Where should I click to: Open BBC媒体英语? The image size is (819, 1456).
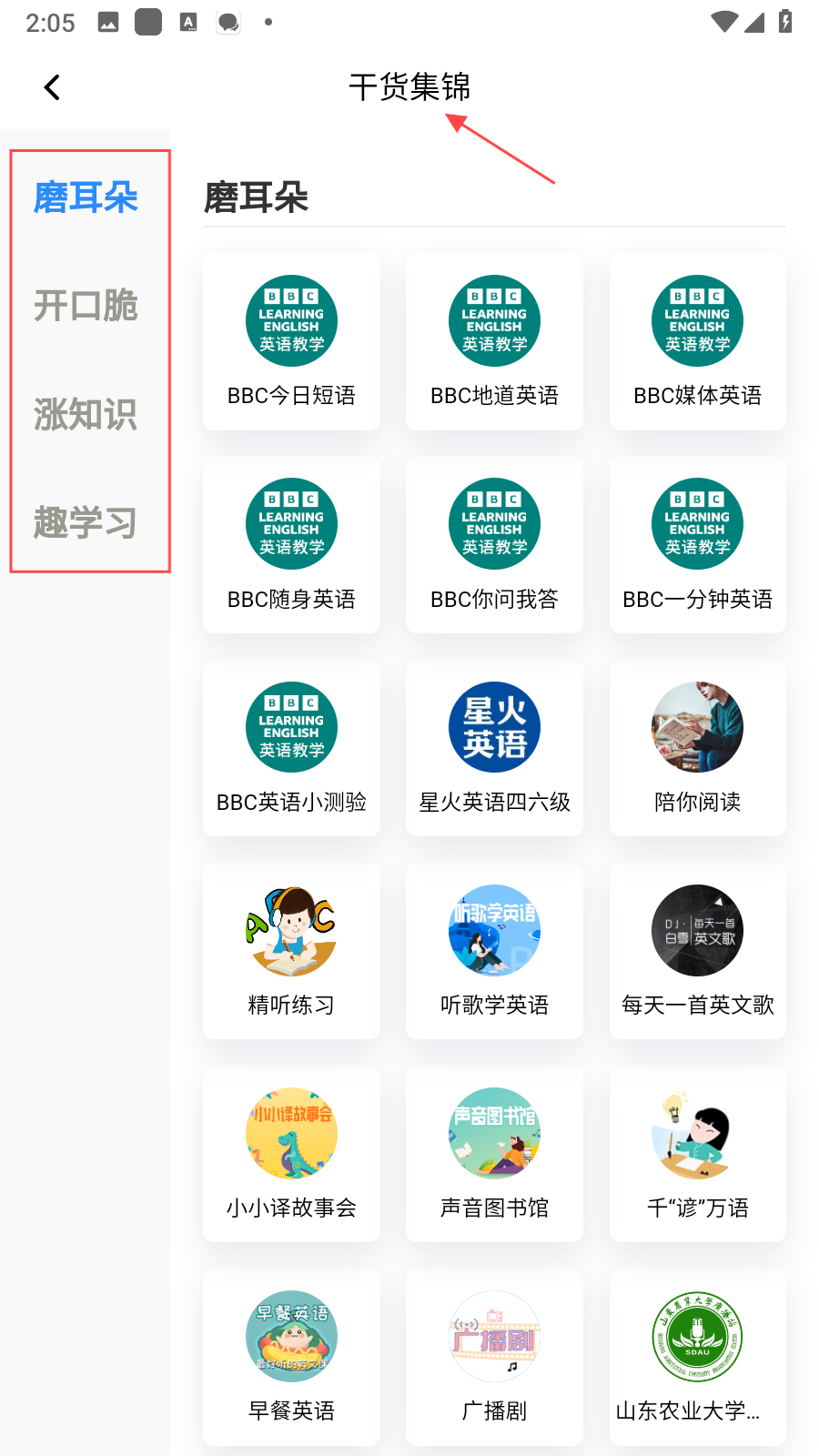[697, 341]
